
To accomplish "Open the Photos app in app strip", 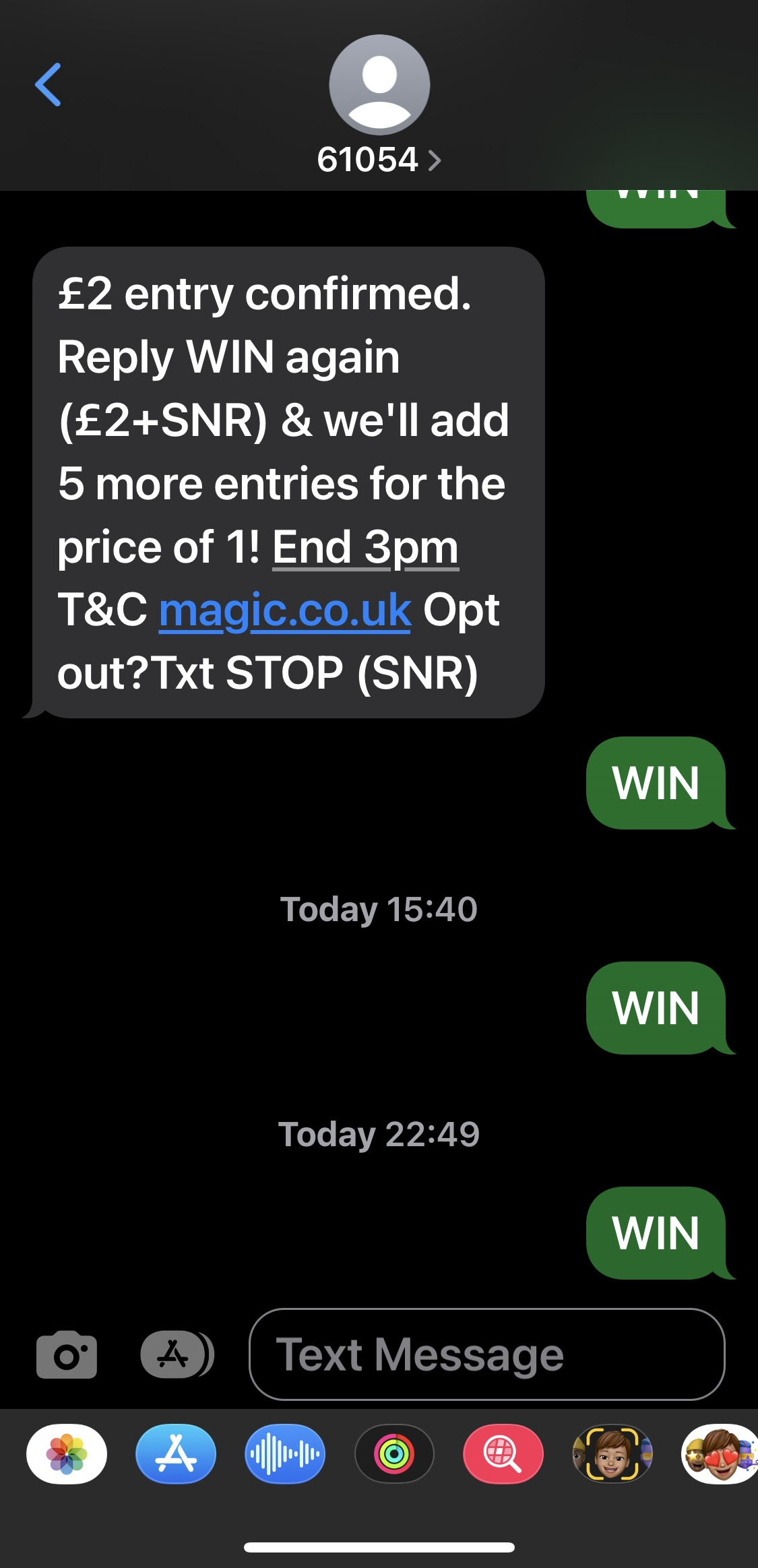I will (66, 1454).
